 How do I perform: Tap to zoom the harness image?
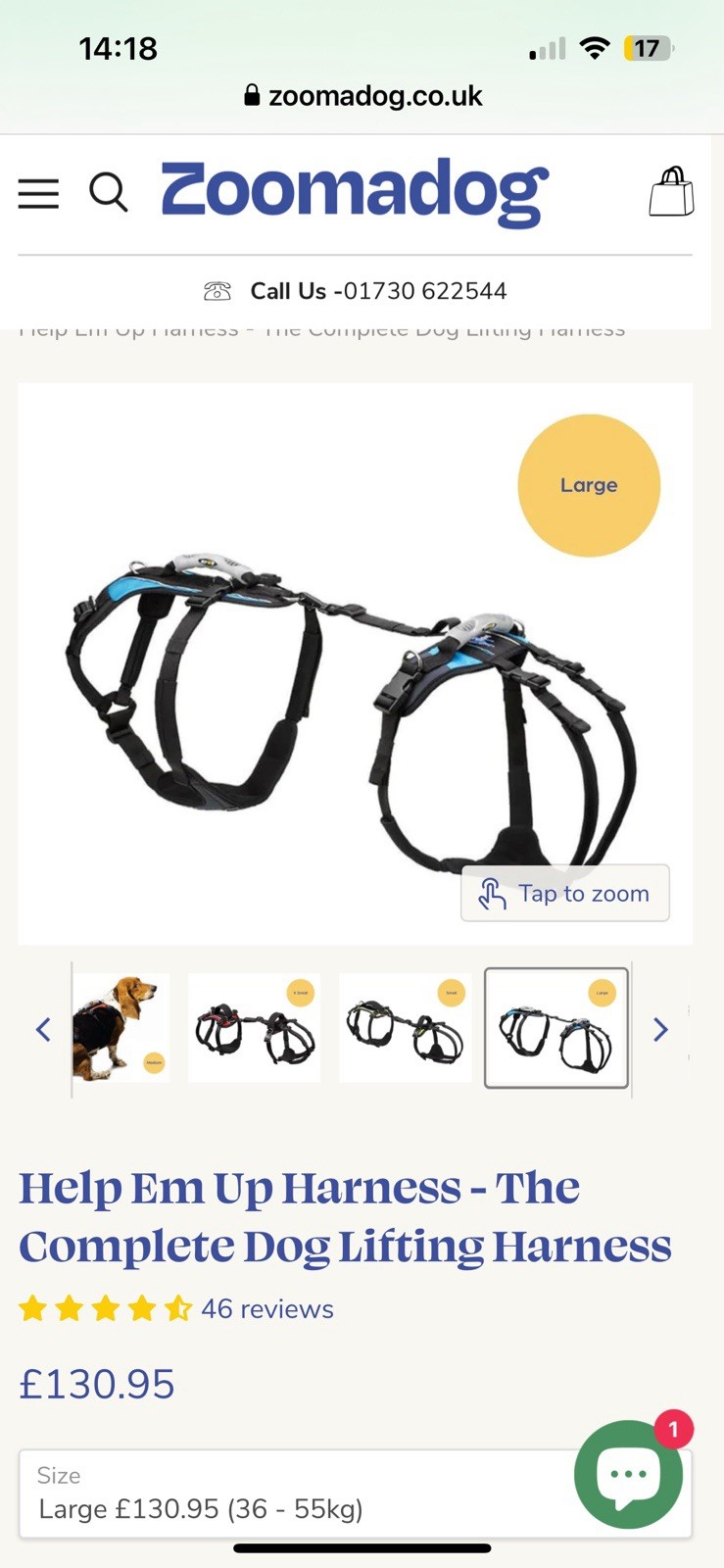pyautogui.click(x=565, y=893)
